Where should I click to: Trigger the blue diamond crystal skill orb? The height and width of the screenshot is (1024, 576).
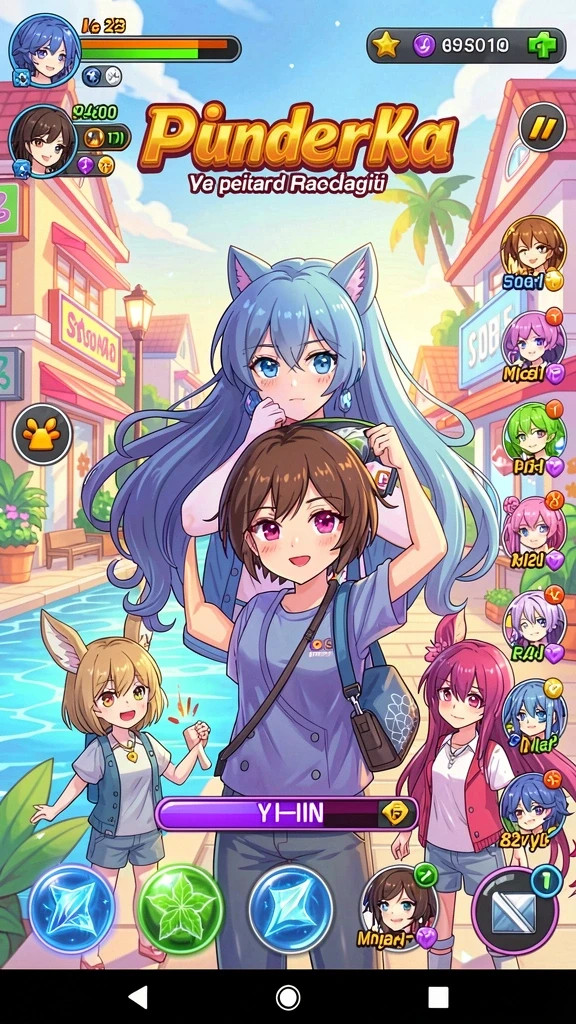click(x=291, y=908)
